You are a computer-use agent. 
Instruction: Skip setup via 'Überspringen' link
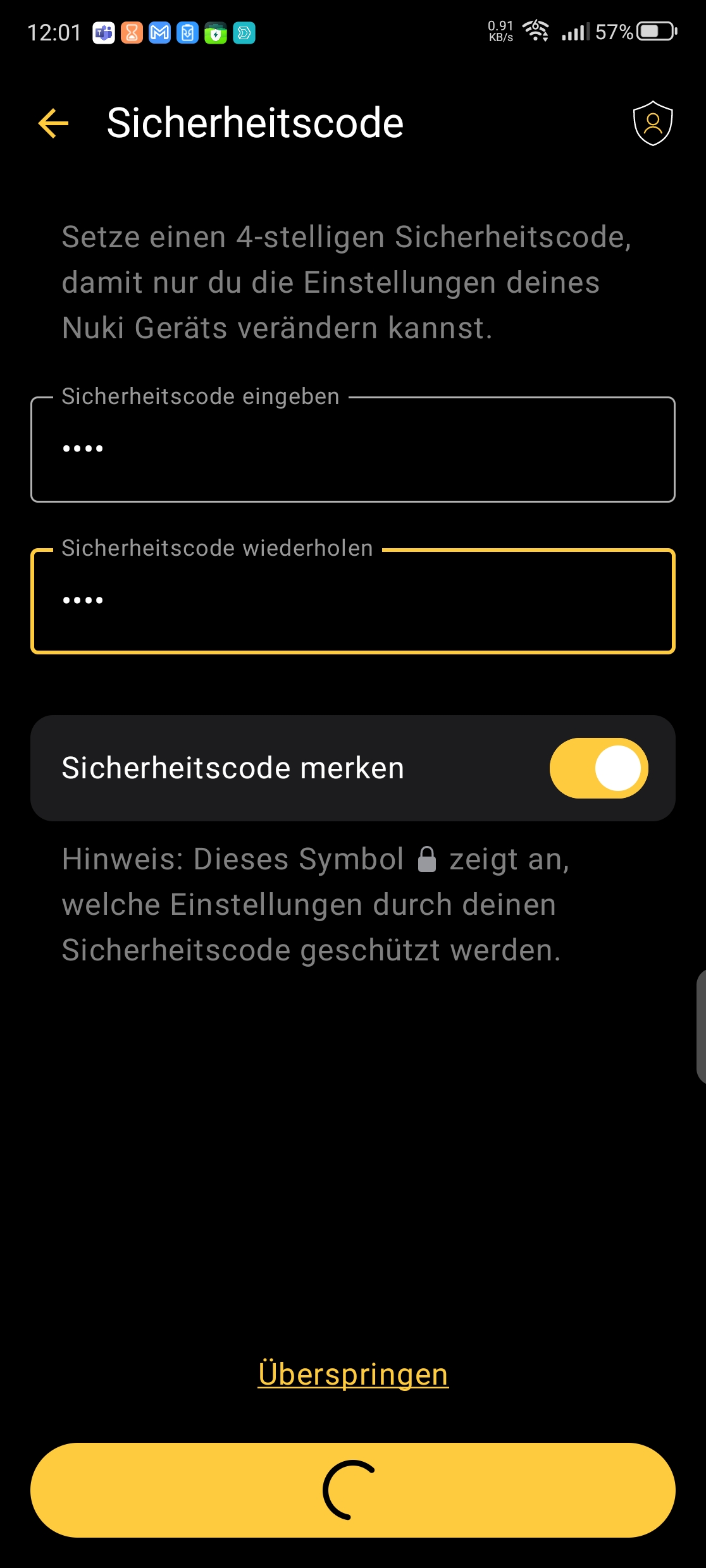(x=353, y=1374)
